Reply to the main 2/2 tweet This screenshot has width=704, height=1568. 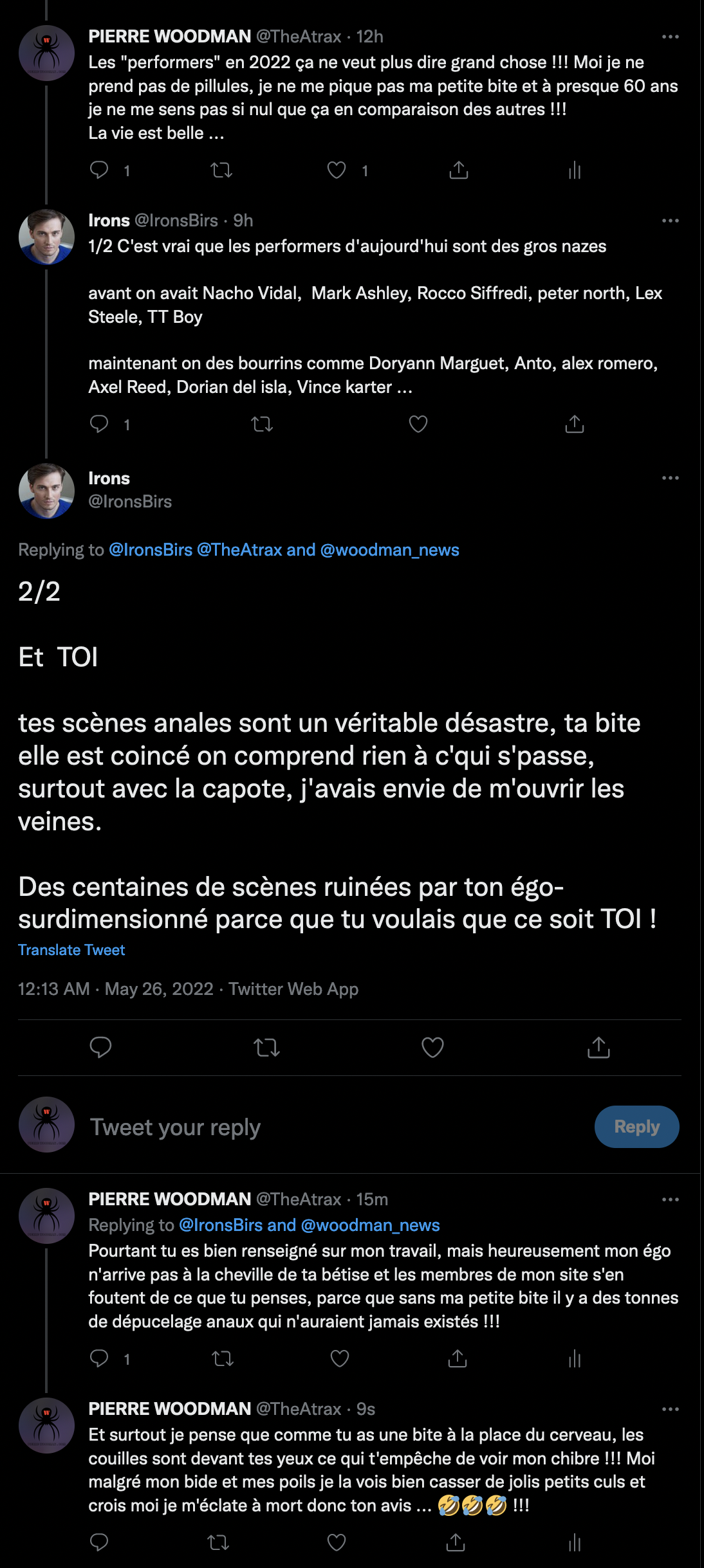point(100,1047)
